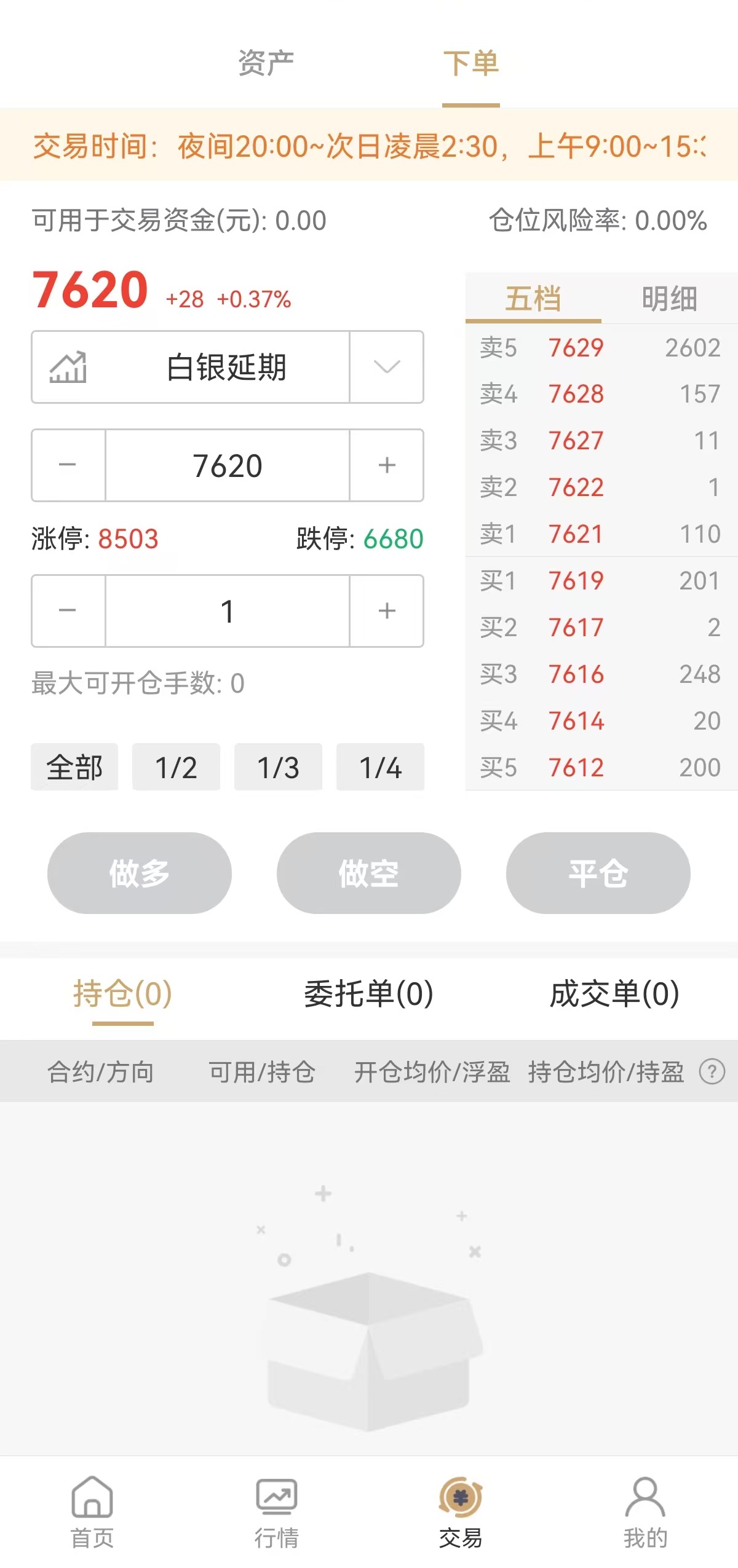
Task: Select the 1/2 quantity option
Action: point(177,767)
